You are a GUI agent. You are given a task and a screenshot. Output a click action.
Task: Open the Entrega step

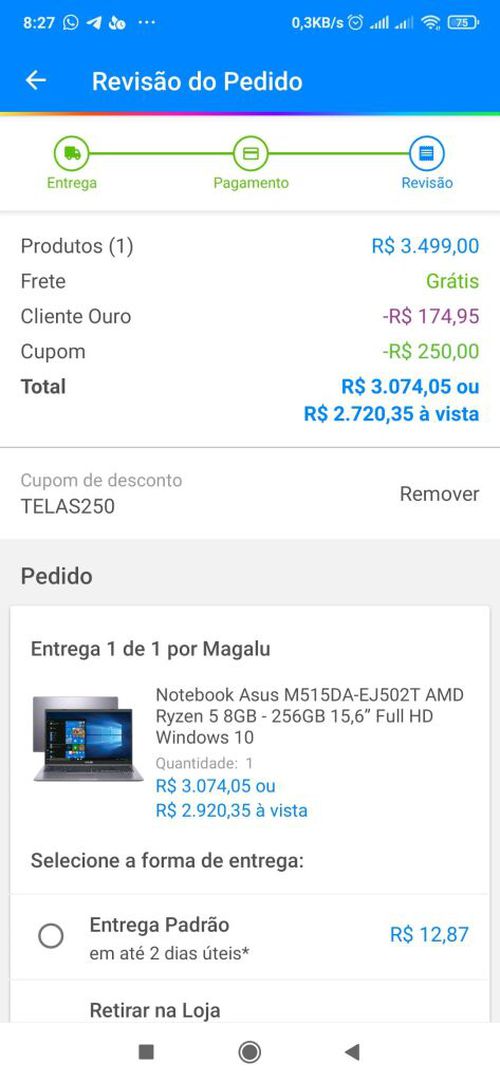[72, 163]
